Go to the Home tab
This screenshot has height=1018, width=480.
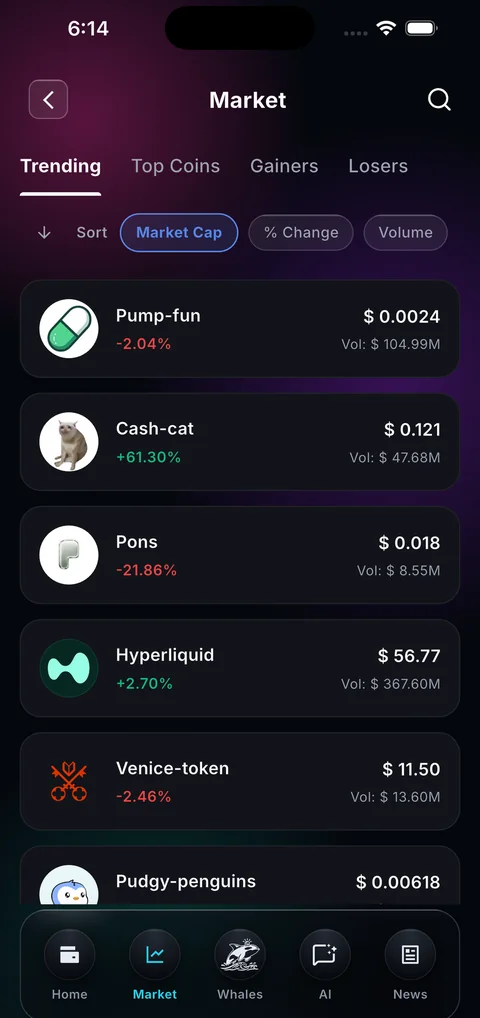[69, 965]
